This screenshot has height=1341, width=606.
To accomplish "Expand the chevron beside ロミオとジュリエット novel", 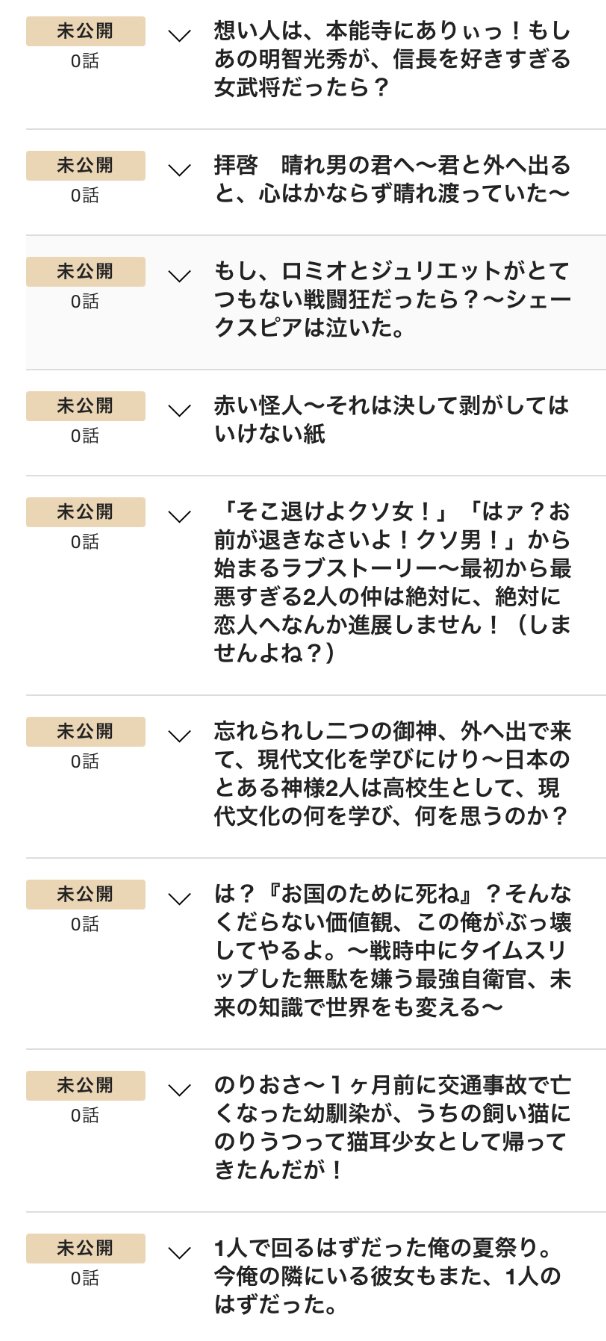I will (180, 275).
